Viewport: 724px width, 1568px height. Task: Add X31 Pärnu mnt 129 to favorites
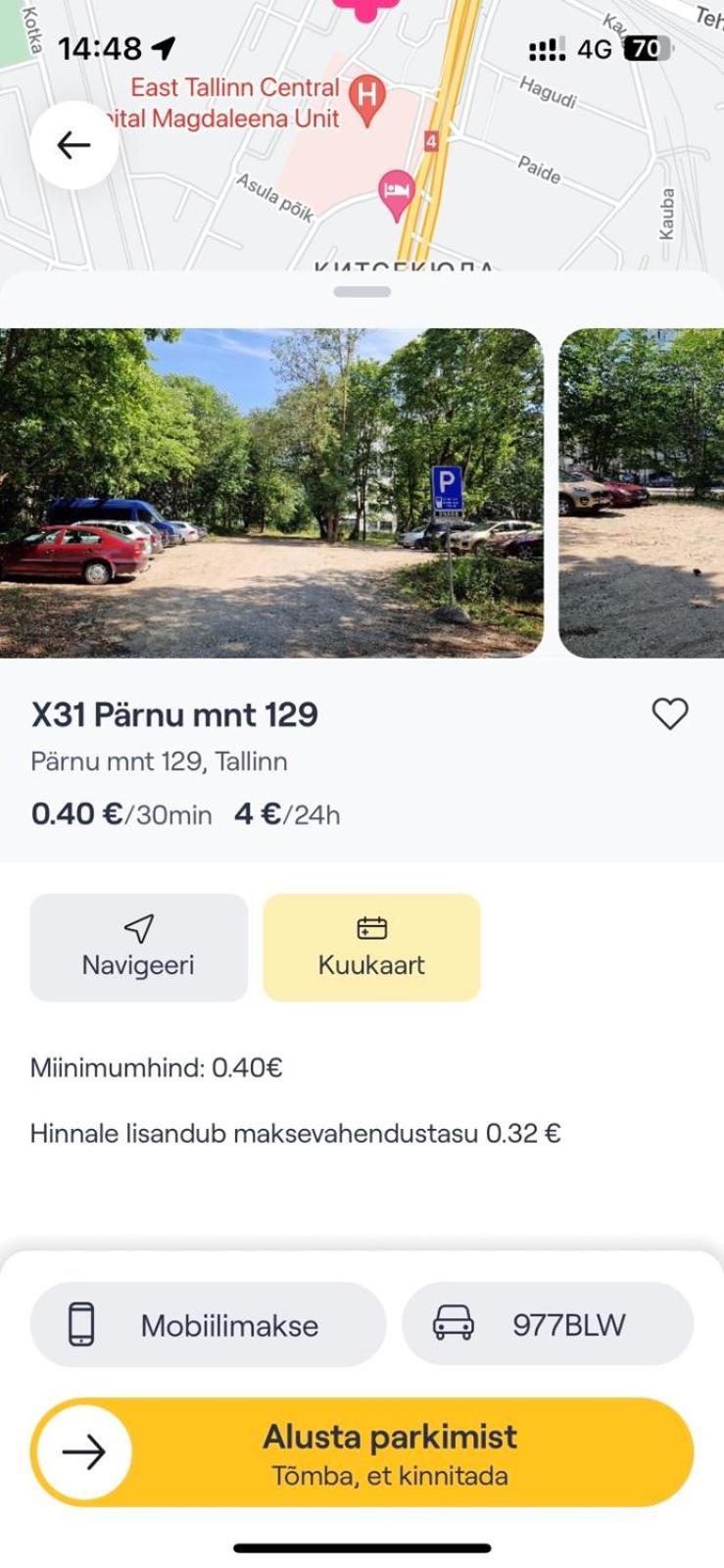point(670,713)
